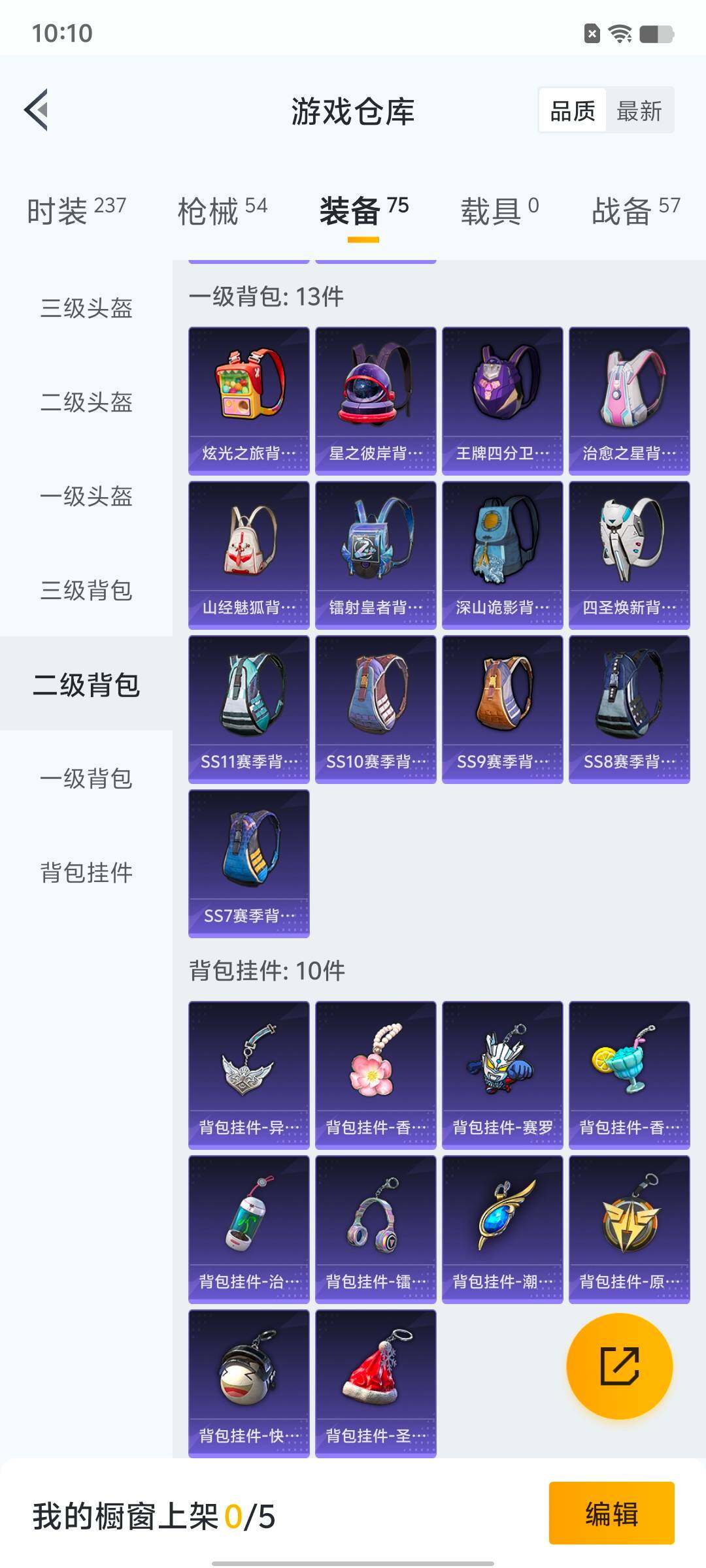The image size is (706, 1568).
Task: Sort items by 最新
Action: pyautogui.click(x=639, y=111)
